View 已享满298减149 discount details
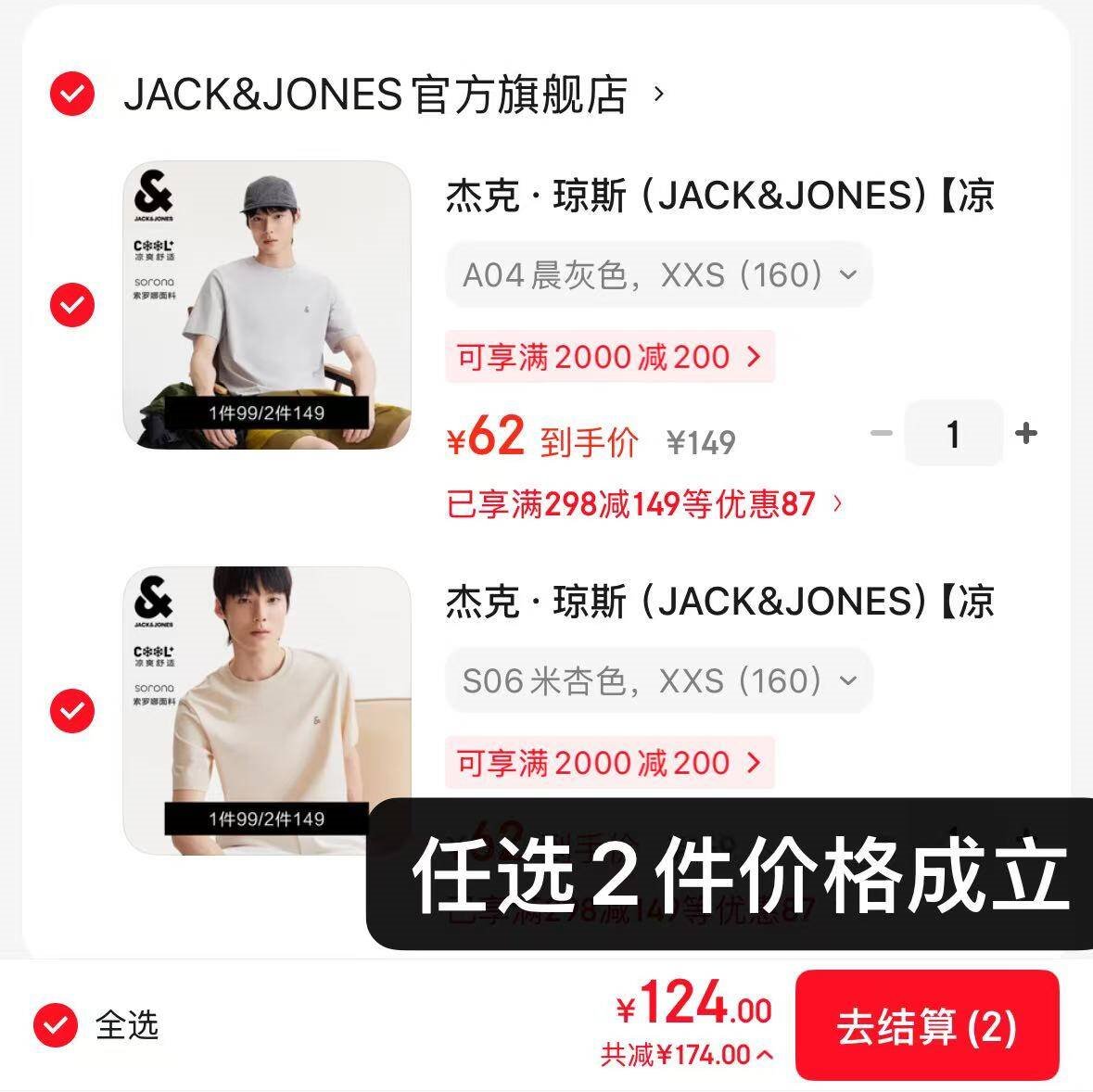The image size is (1093, 1092). click(x=645, y=504)
